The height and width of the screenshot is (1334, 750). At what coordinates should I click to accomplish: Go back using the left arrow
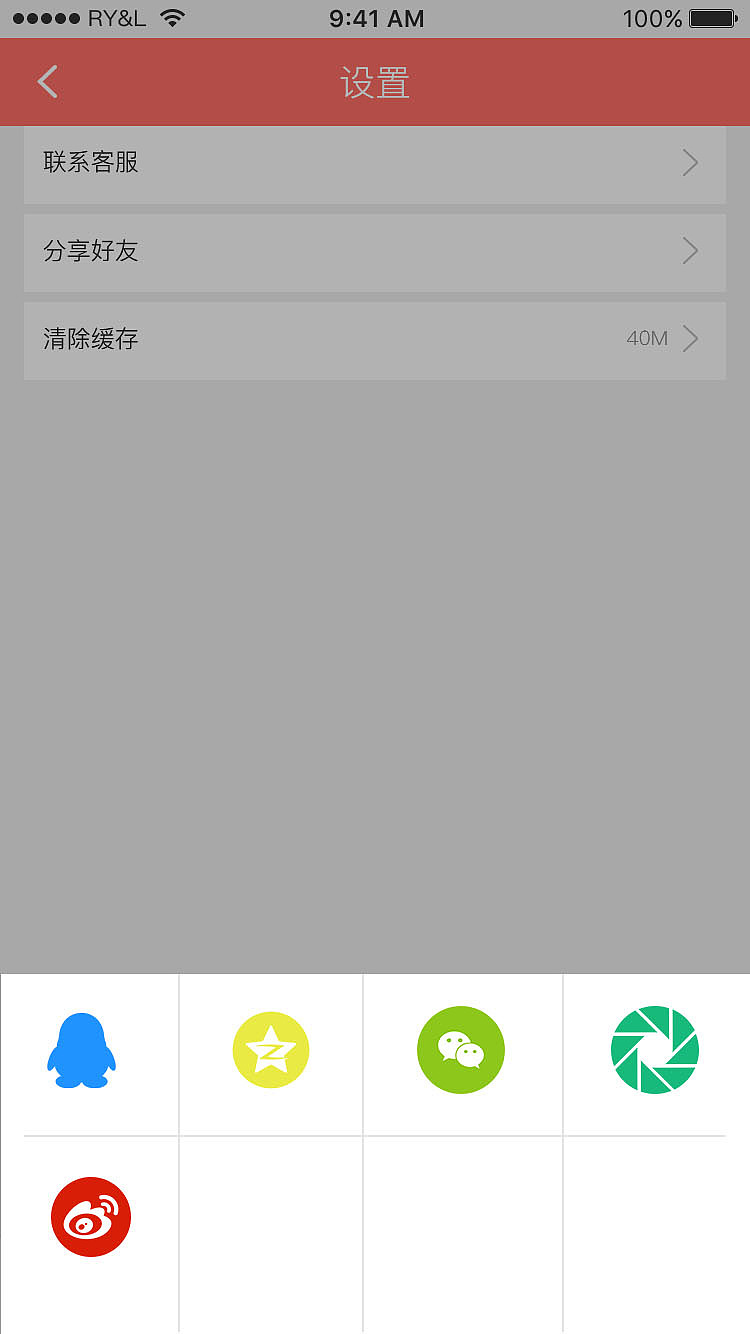tap(47, 81)
